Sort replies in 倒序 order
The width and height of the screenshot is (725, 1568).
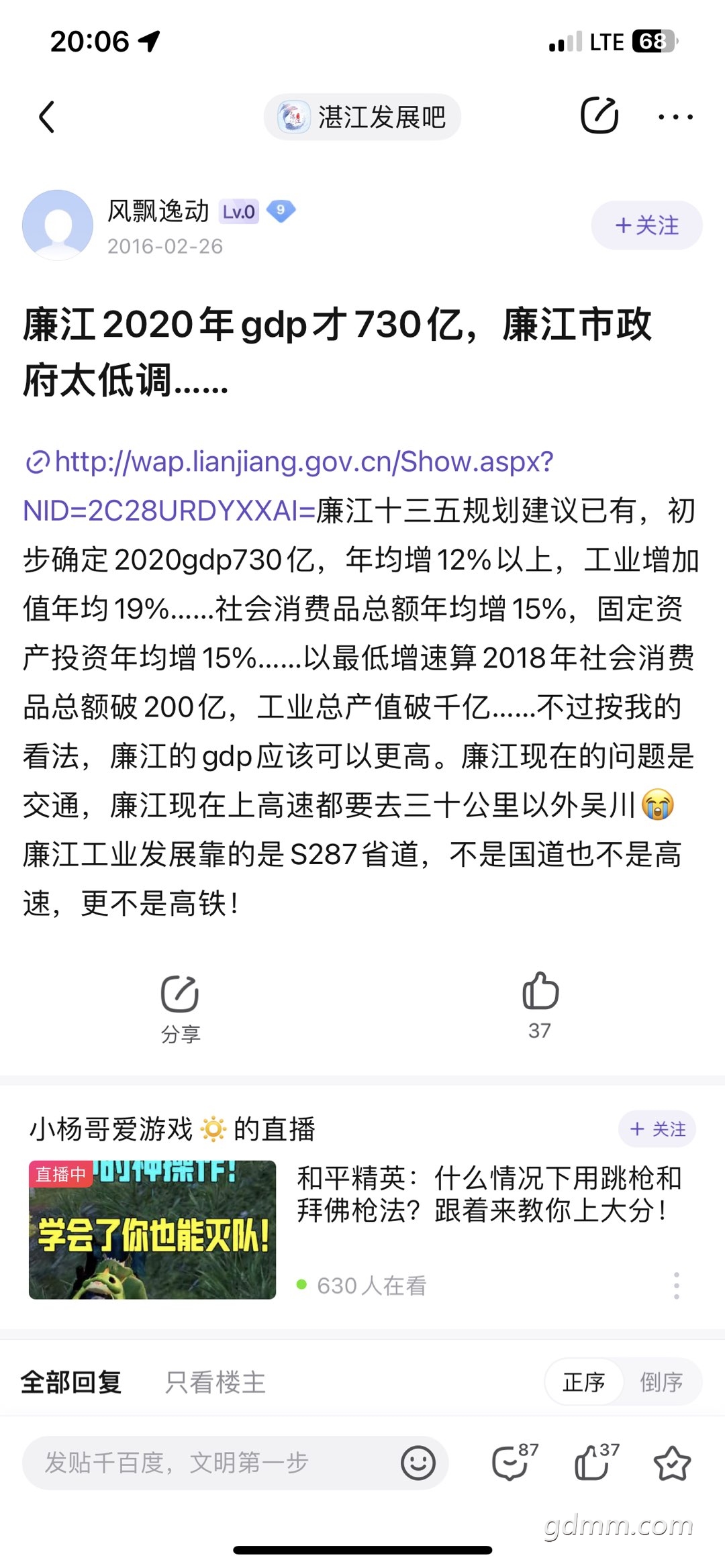pos(661,1382)
